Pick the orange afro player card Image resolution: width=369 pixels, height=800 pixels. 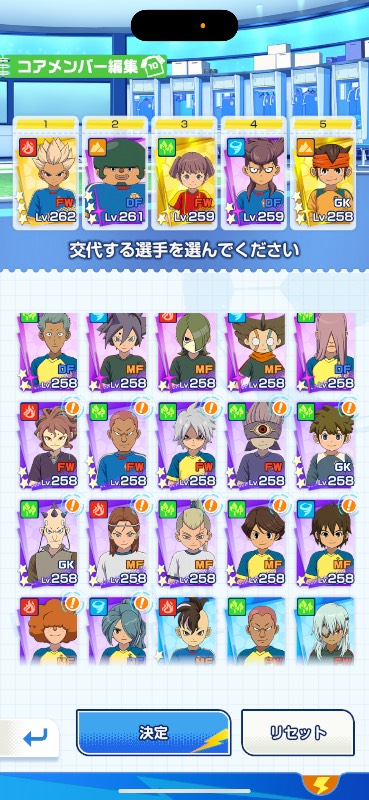(x=48, y=630)
